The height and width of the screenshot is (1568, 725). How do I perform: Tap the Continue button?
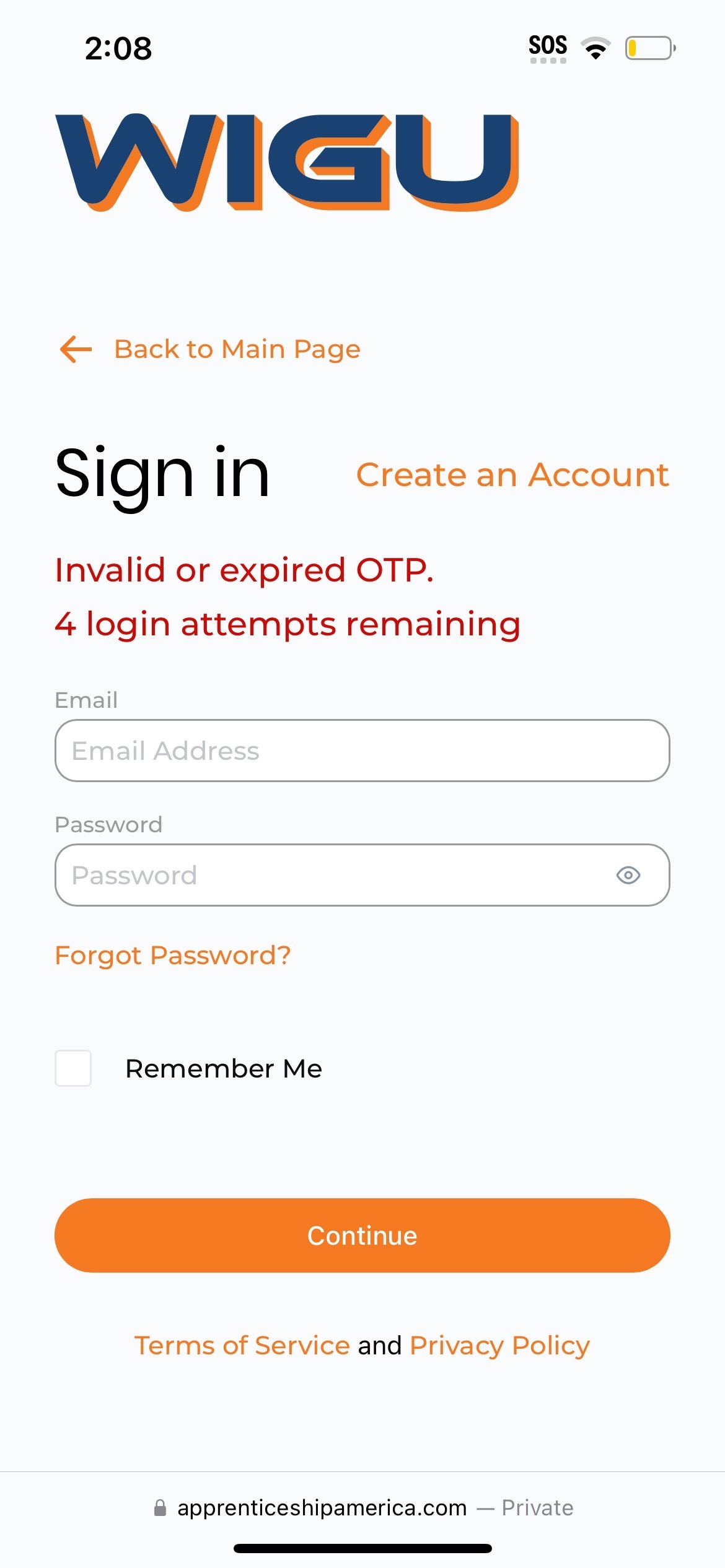[x=362, y=1235]
